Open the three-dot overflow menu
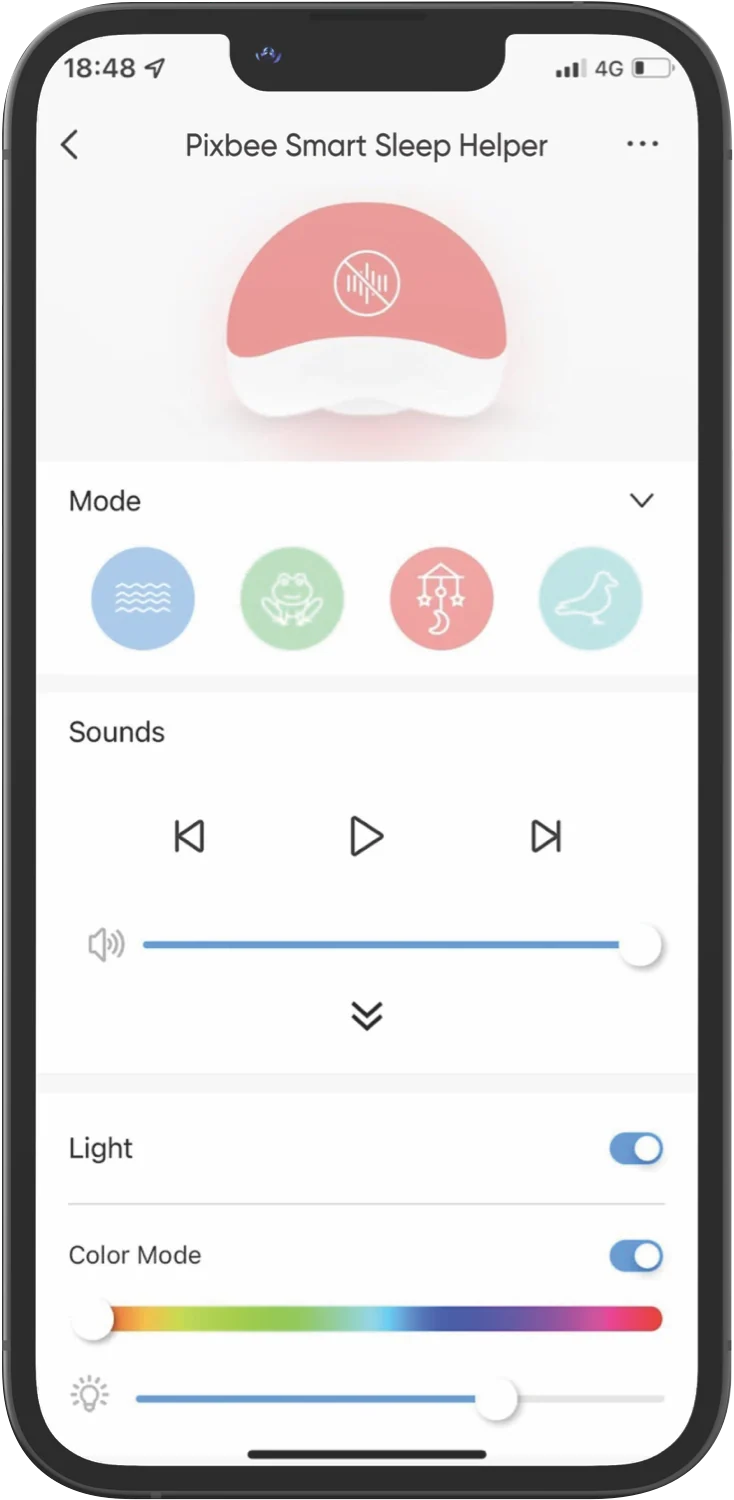 [x=642, y=145]
